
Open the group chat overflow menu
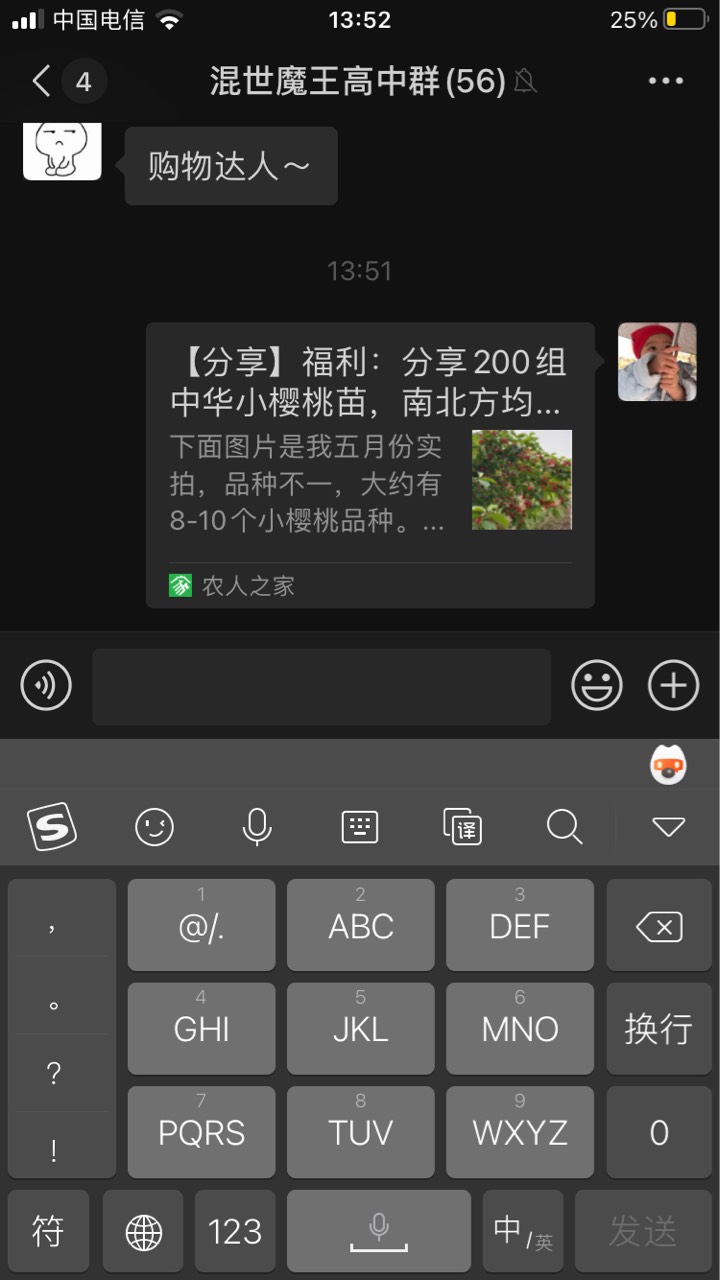pos(666,81)
